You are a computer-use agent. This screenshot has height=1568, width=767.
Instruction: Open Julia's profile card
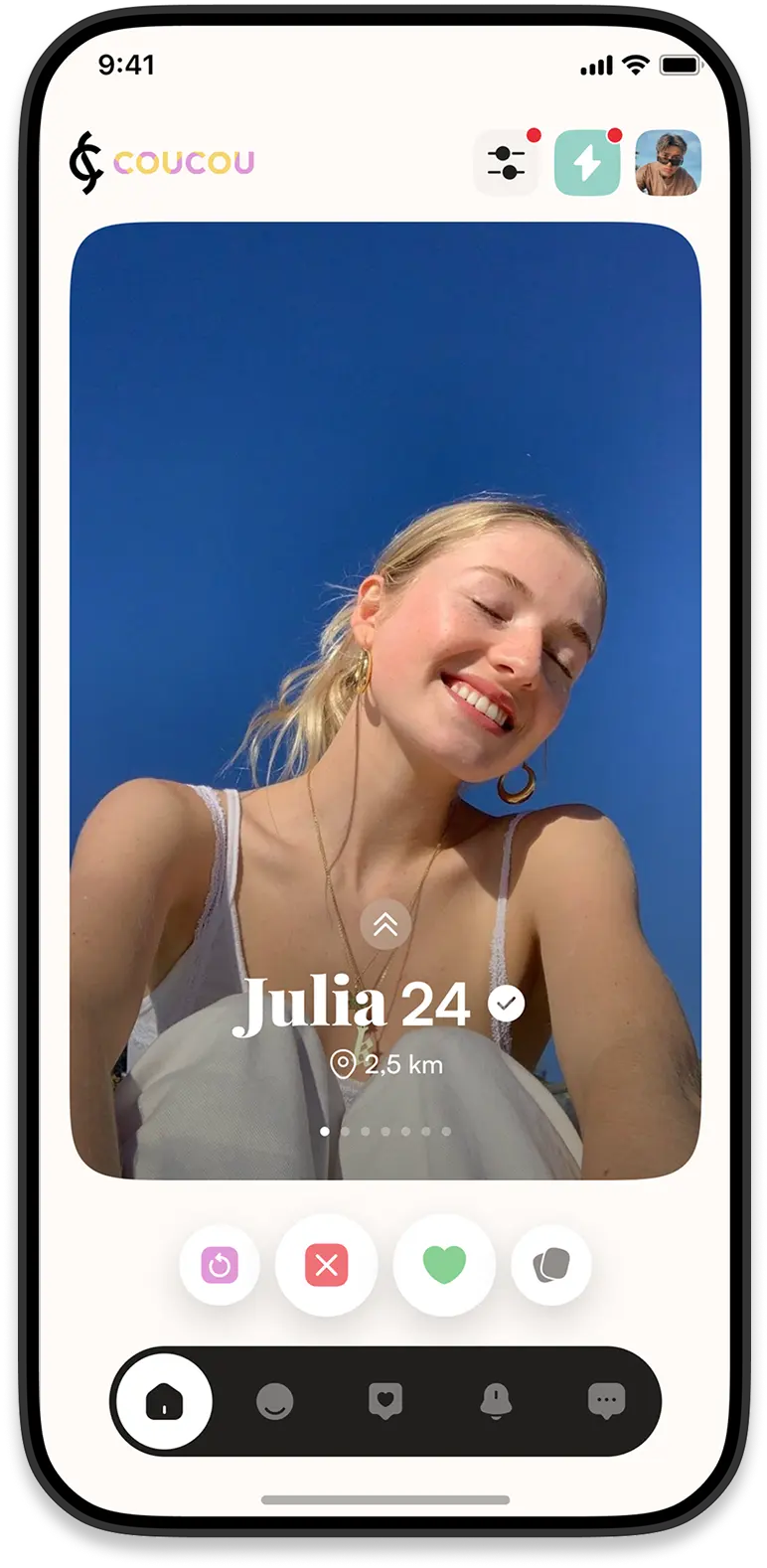click(385, 596)
